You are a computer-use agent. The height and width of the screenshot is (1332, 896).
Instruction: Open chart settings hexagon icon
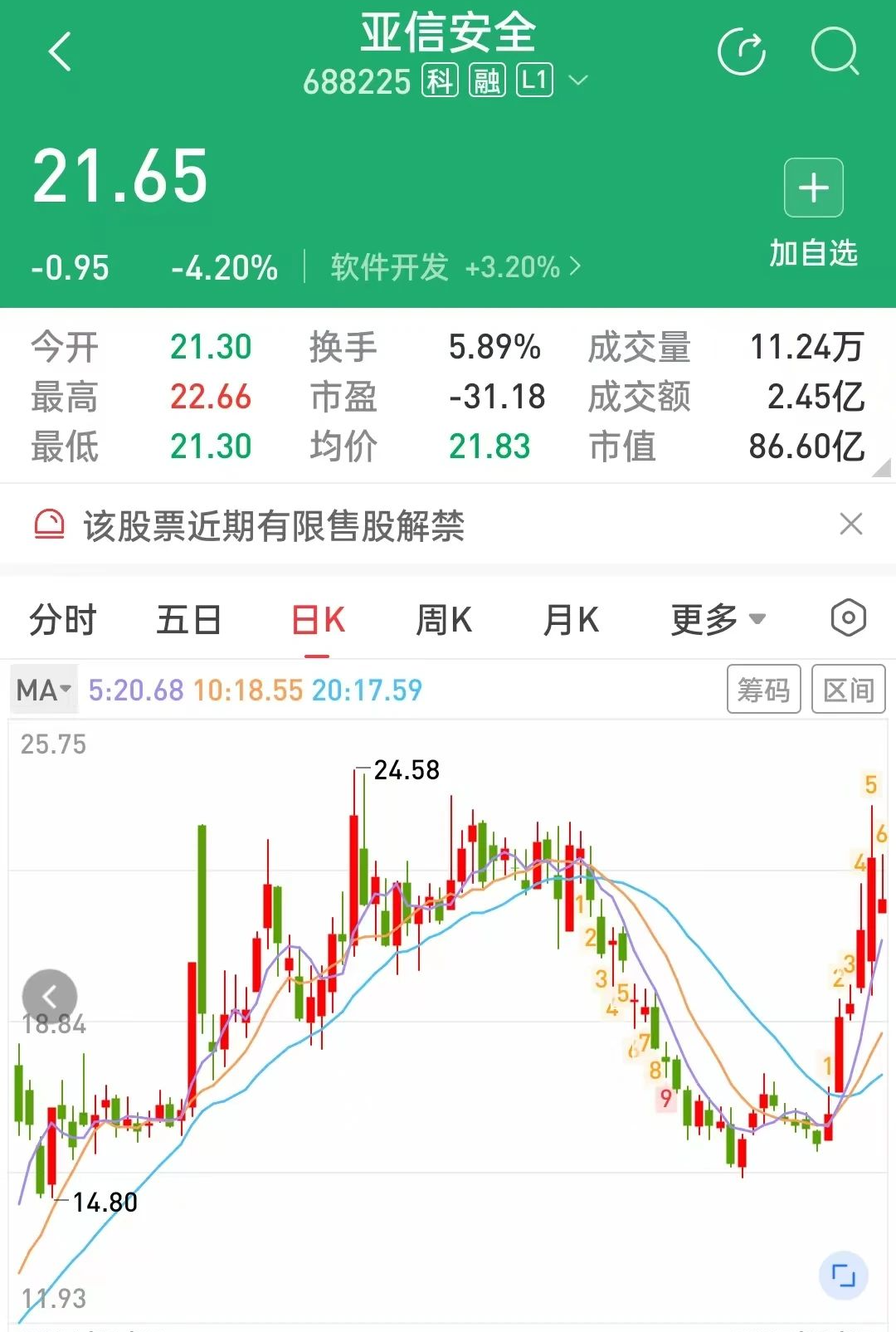pos(848,618)
